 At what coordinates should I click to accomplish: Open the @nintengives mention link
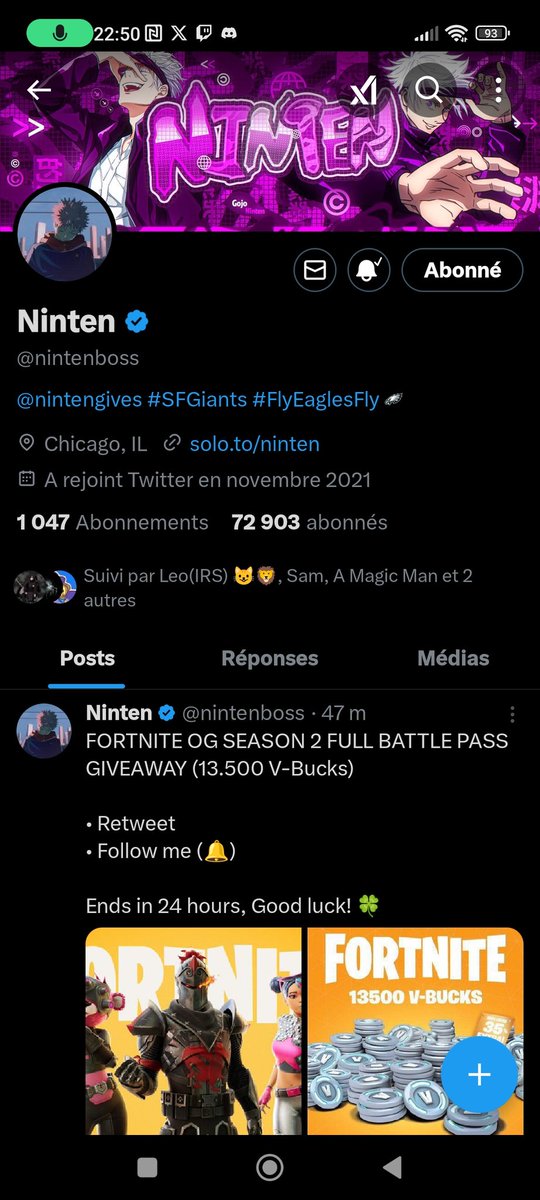coord(80,400)
